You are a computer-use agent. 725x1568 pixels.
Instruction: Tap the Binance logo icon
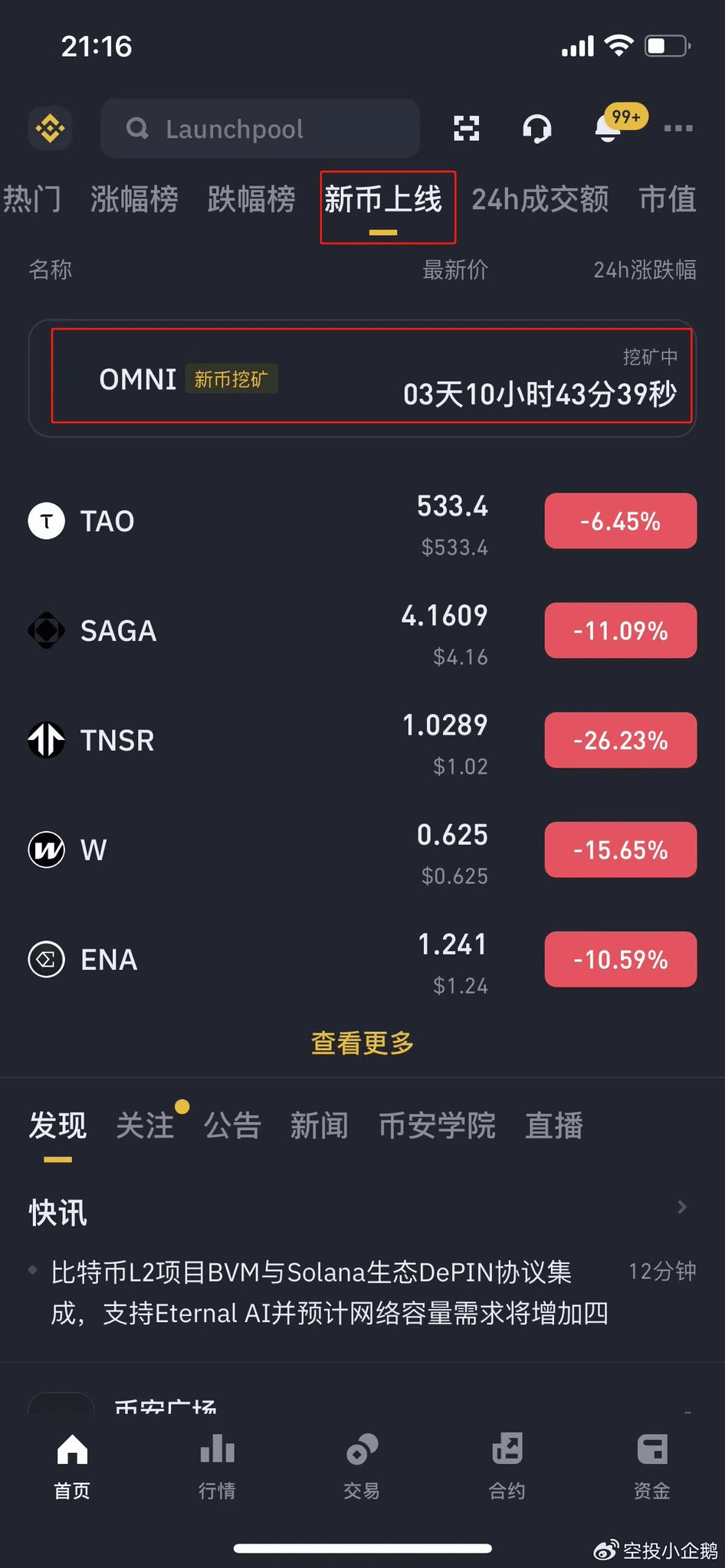click(51, 129)
